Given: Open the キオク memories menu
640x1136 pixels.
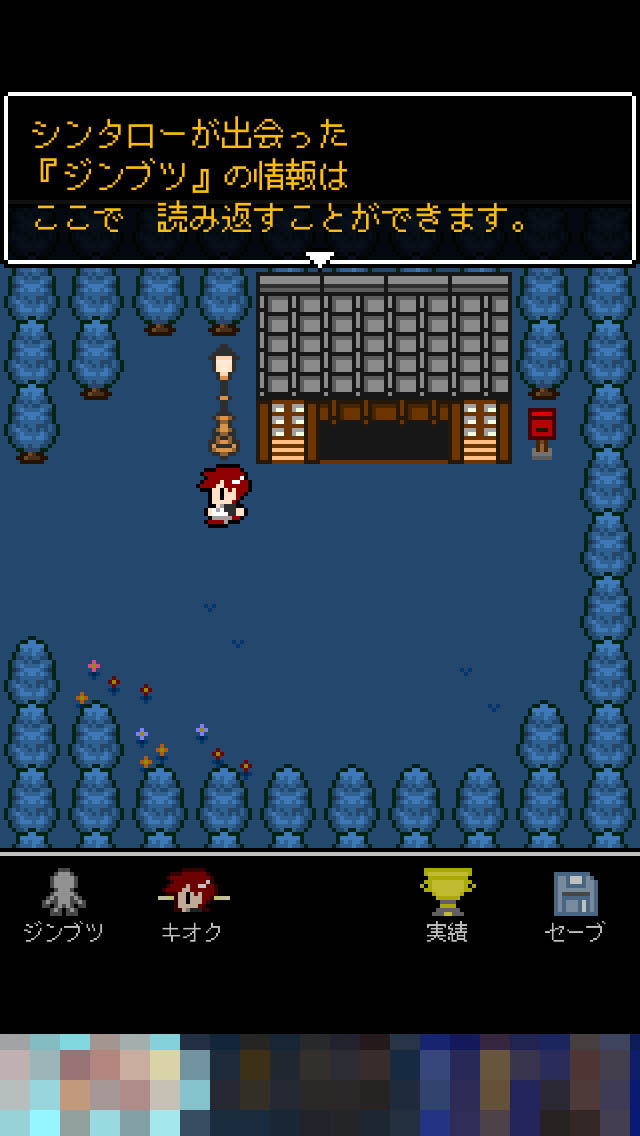Looking at the screenshot, I should pos(192,905).
